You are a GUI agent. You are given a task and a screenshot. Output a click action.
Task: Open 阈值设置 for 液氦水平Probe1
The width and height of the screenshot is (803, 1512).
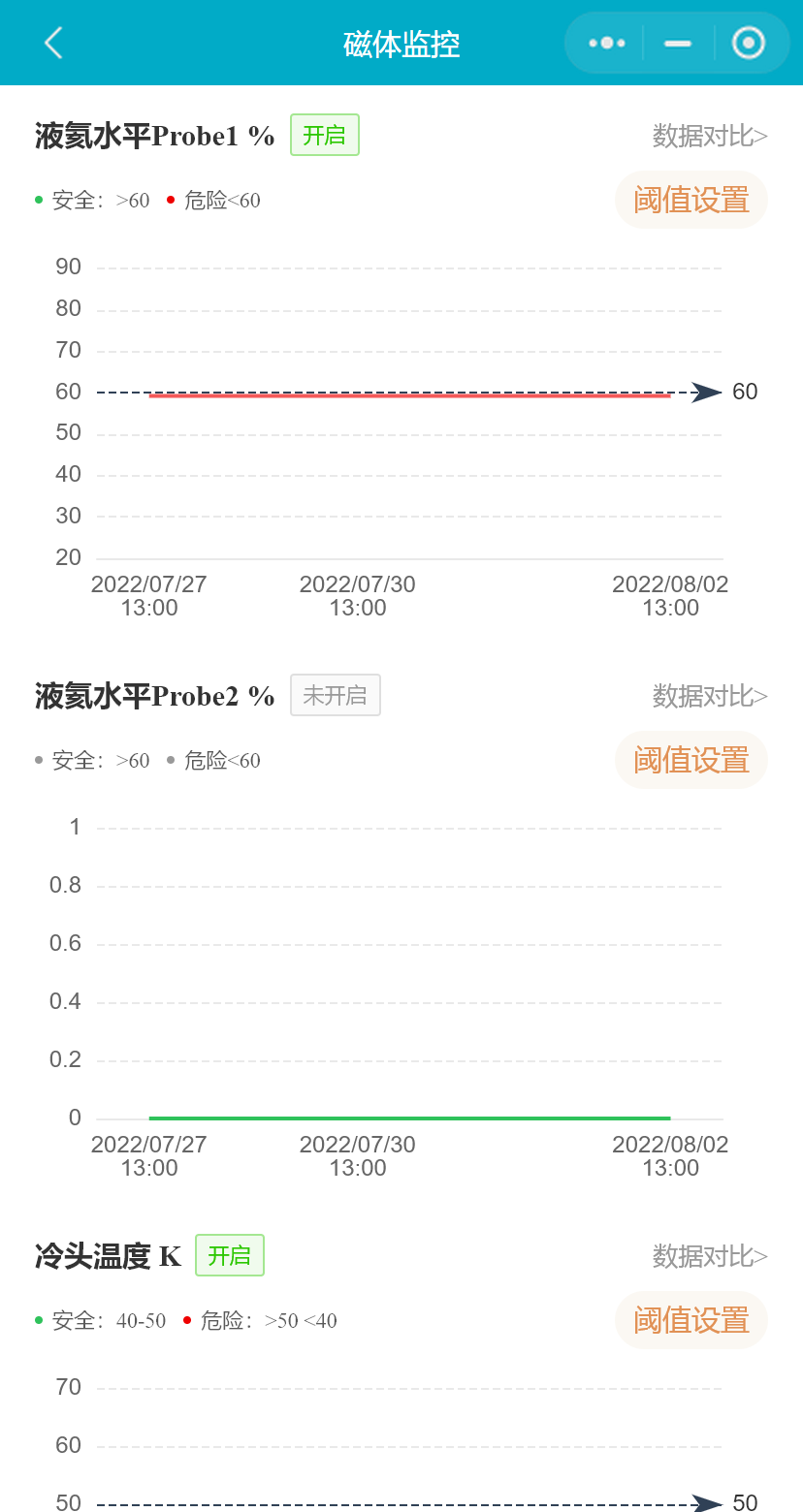point(691,201)
